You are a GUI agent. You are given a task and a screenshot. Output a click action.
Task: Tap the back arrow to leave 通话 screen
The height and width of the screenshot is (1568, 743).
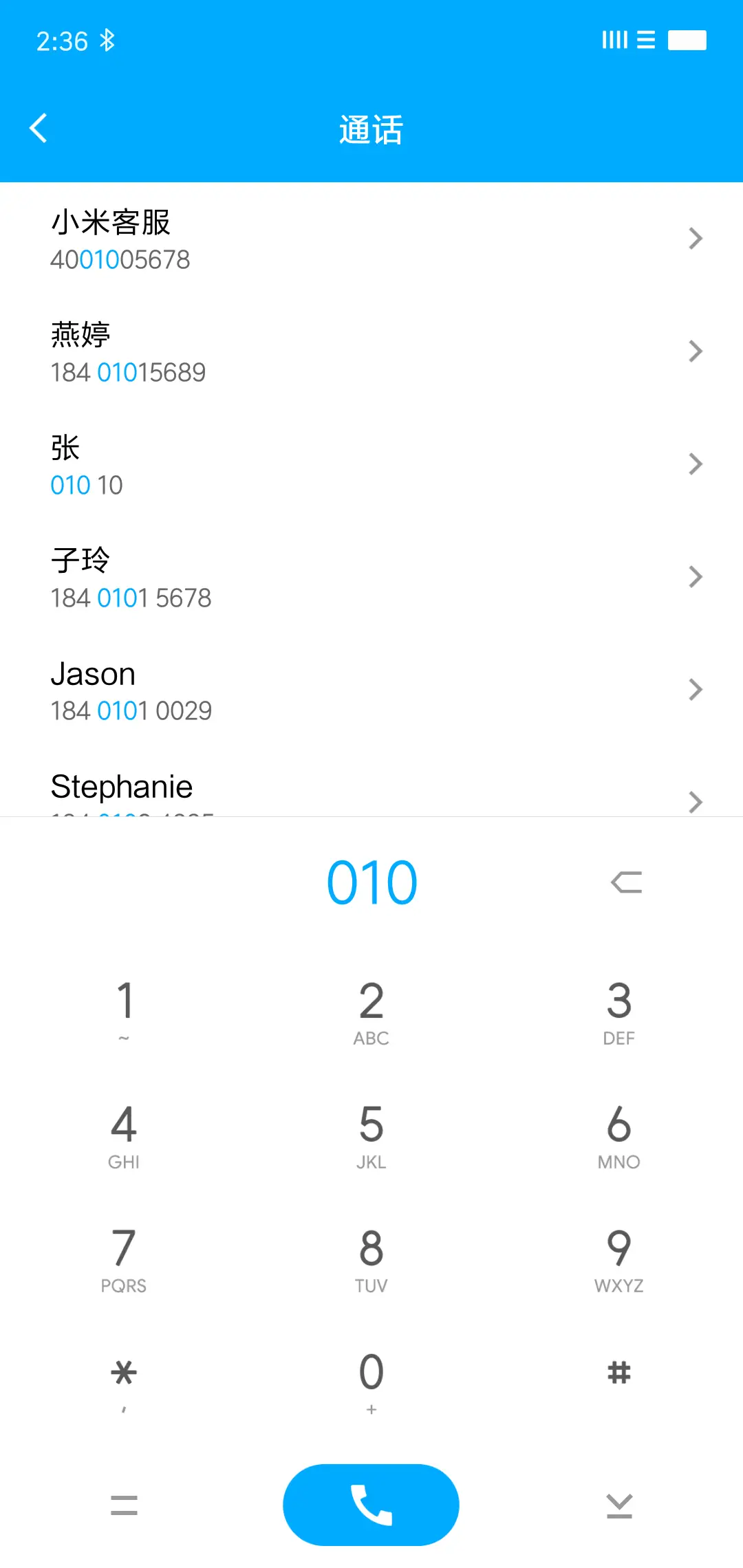(39, 128)
